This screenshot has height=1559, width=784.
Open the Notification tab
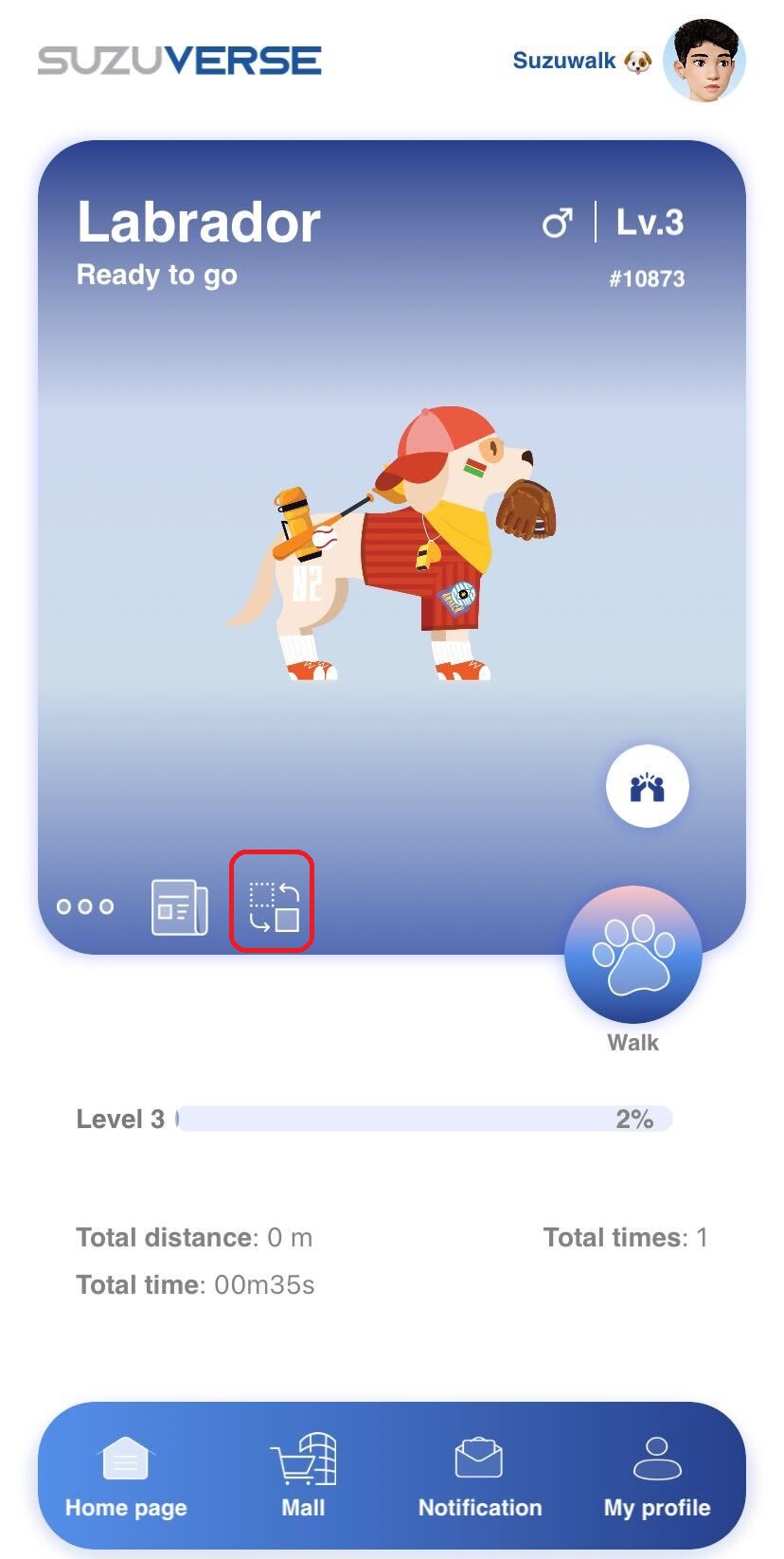[480, 1478]
